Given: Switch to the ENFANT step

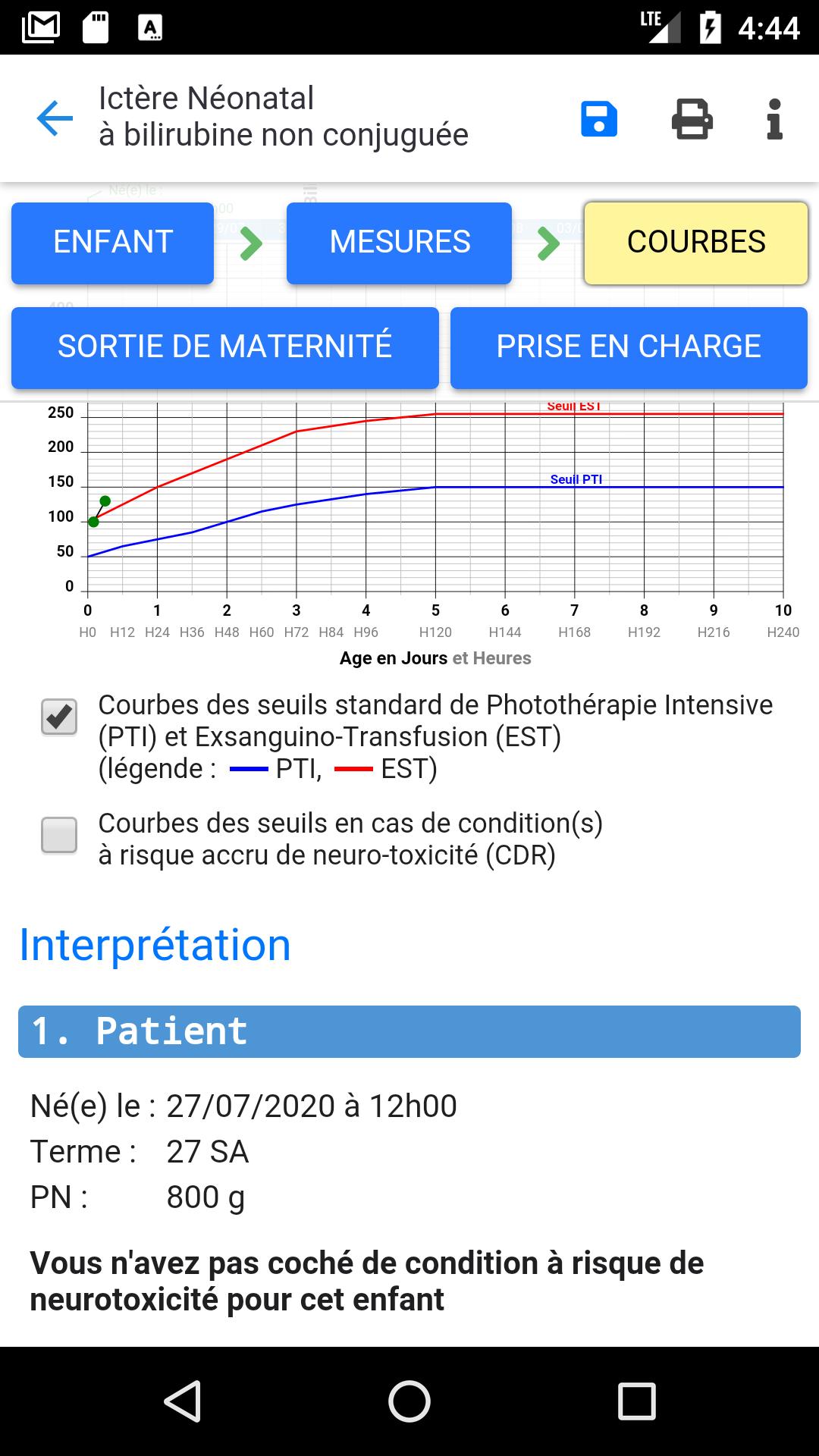Looking at the screenshot, I should 112,243.
